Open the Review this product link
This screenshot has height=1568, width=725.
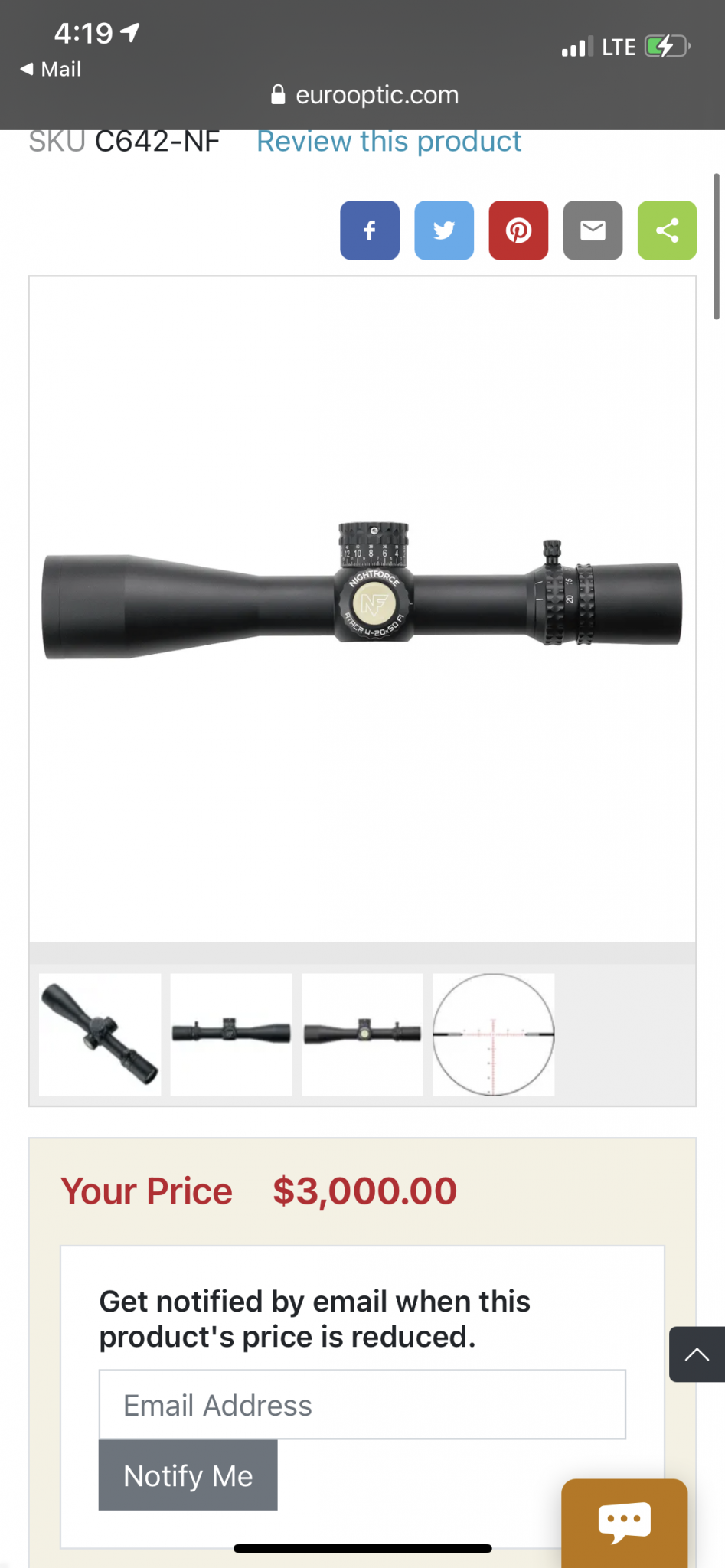389,142
